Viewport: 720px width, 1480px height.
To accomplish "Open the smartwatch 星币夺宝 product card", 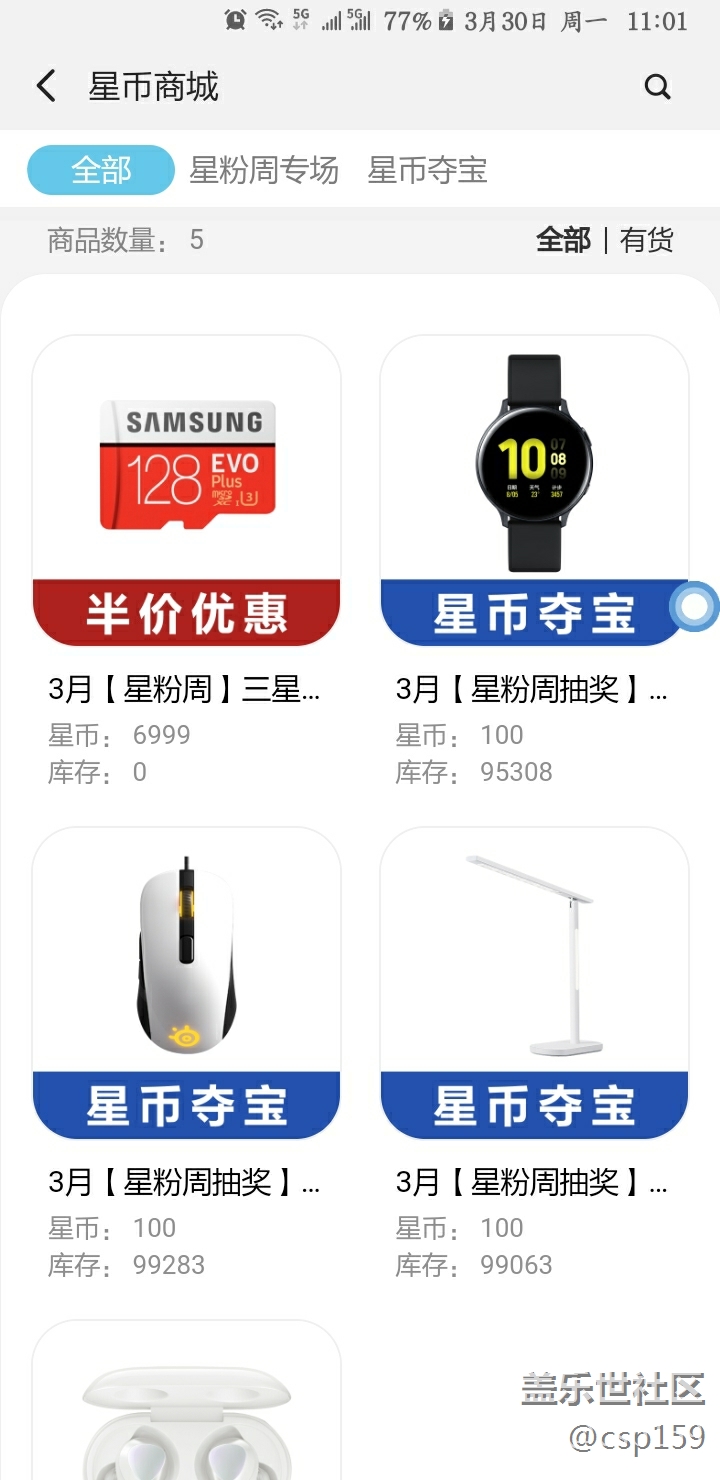I will (x=534, y=491).
